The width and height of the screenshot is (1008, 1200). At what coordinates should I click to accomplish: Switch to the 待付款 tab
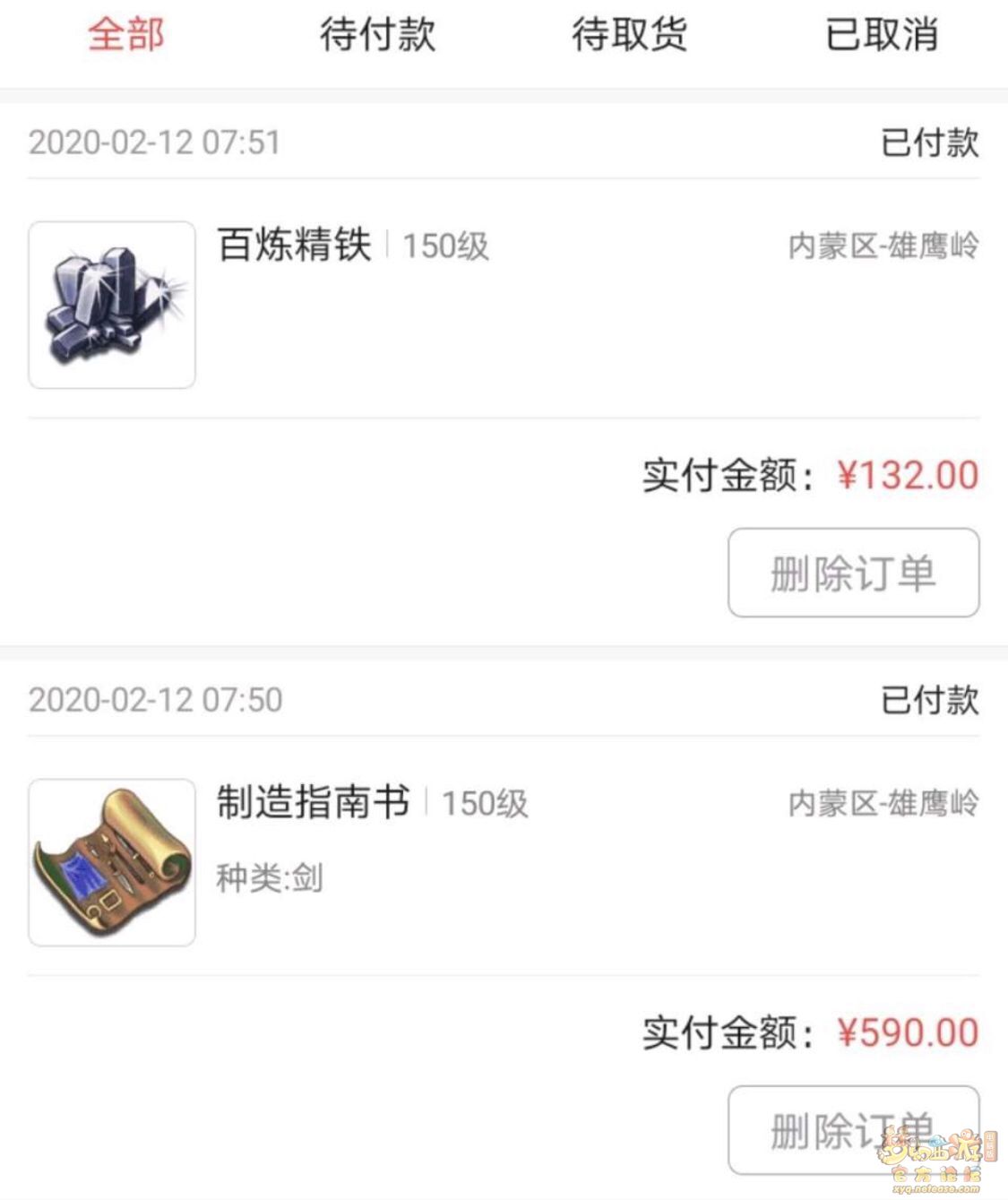(377, 35)
